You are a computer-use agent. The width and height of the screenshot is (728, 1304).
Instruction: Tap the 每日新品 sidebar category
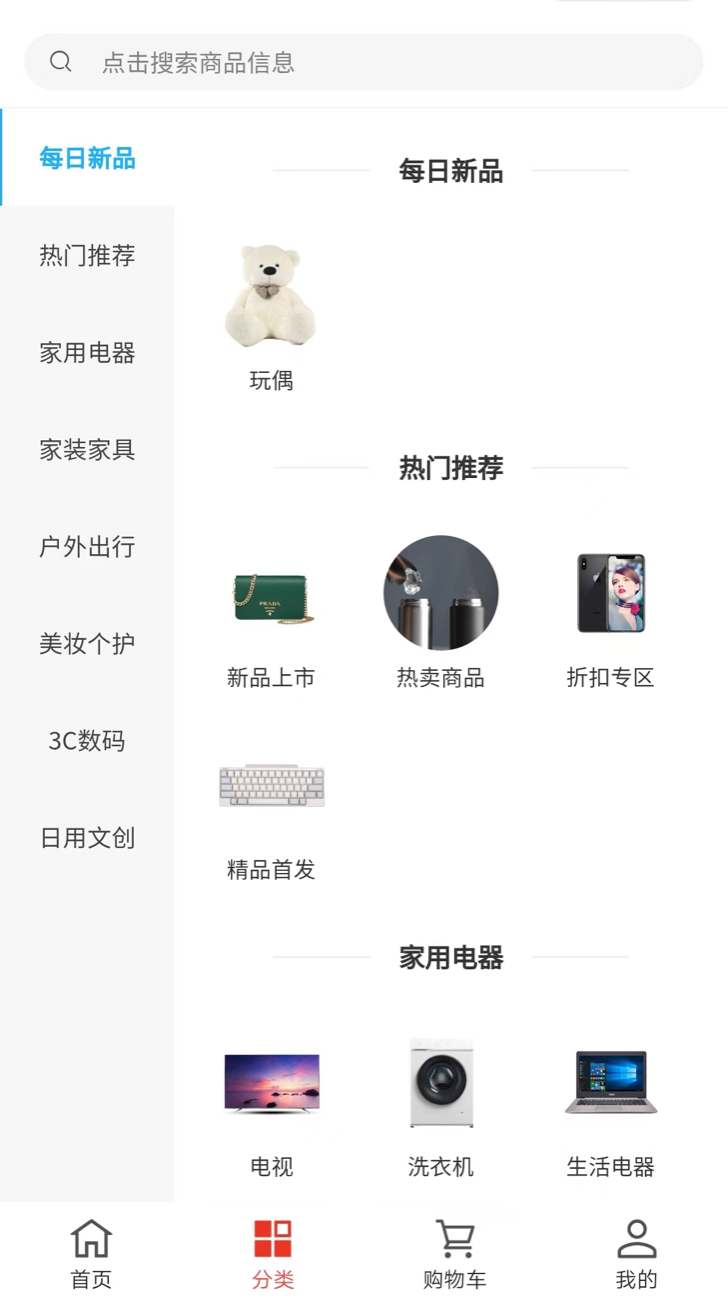click(87, 158)
